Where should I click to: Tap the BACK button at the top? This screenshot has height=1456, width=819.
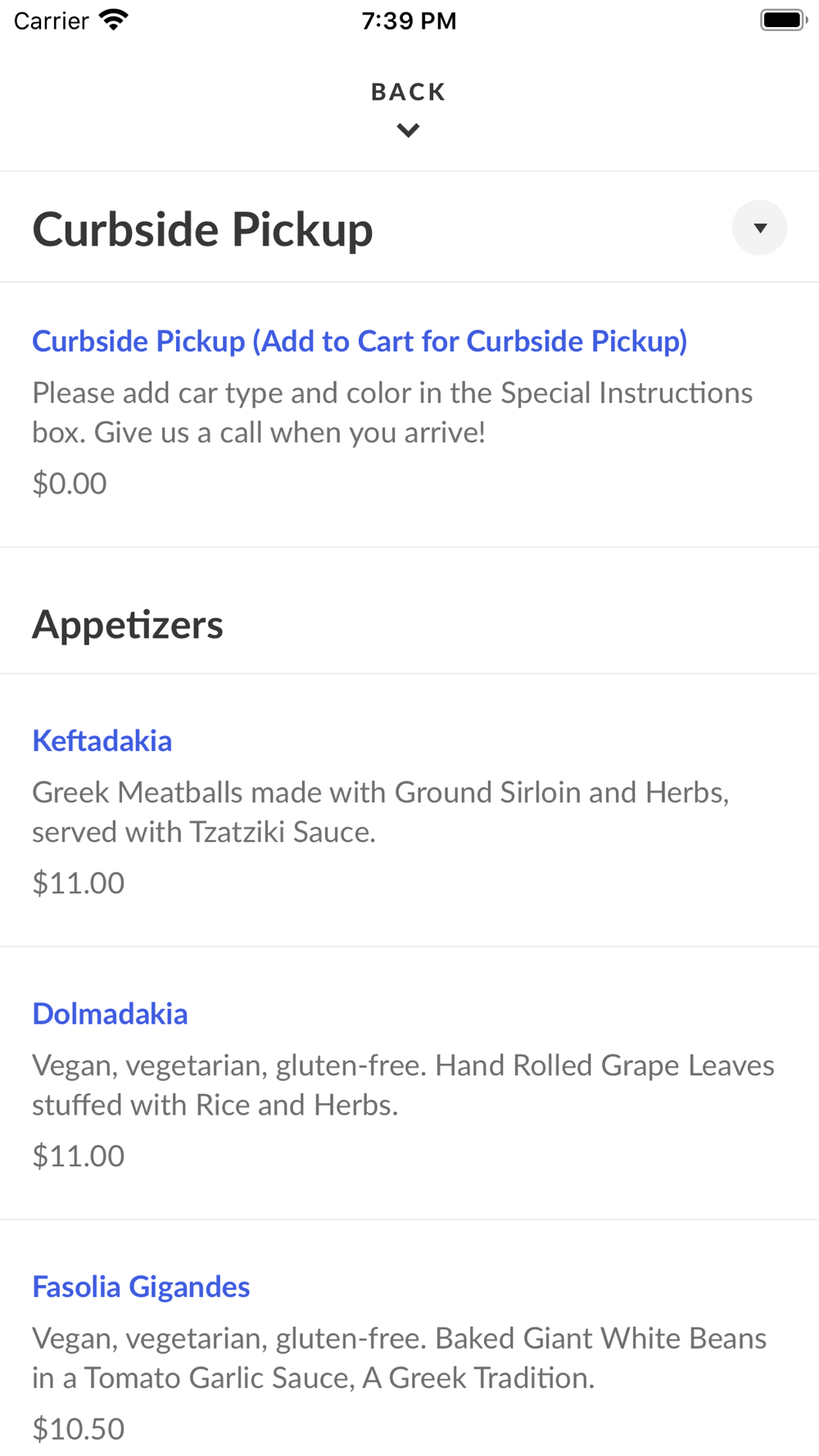pos(409,109)
